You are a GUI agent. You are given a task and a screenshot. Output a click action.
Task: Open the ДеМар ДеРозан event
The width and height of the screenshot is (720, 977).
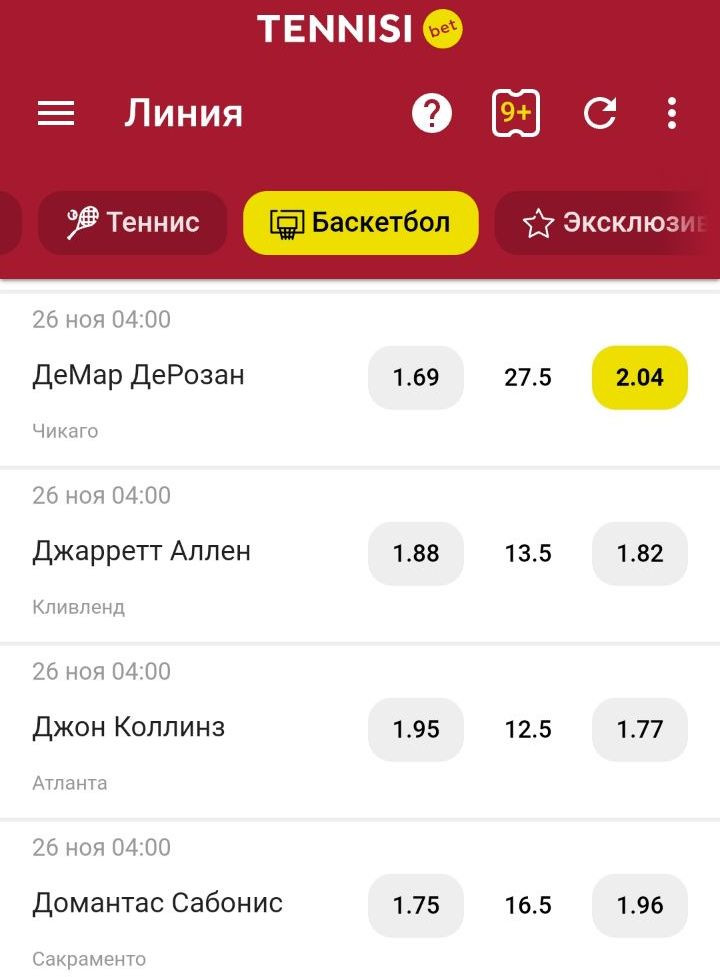(x=139, y=376)
